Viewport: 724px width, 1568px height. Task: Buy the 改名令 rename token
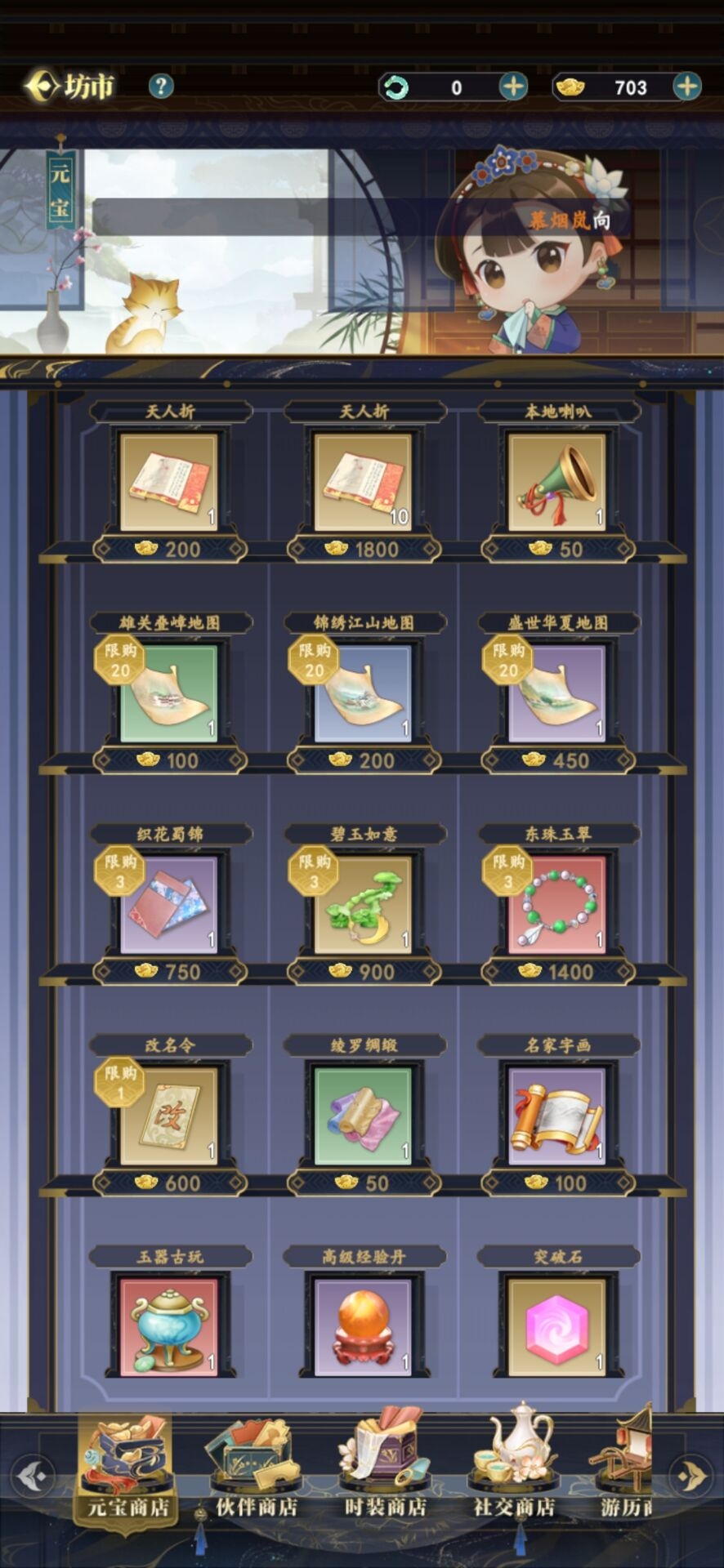169,1116
